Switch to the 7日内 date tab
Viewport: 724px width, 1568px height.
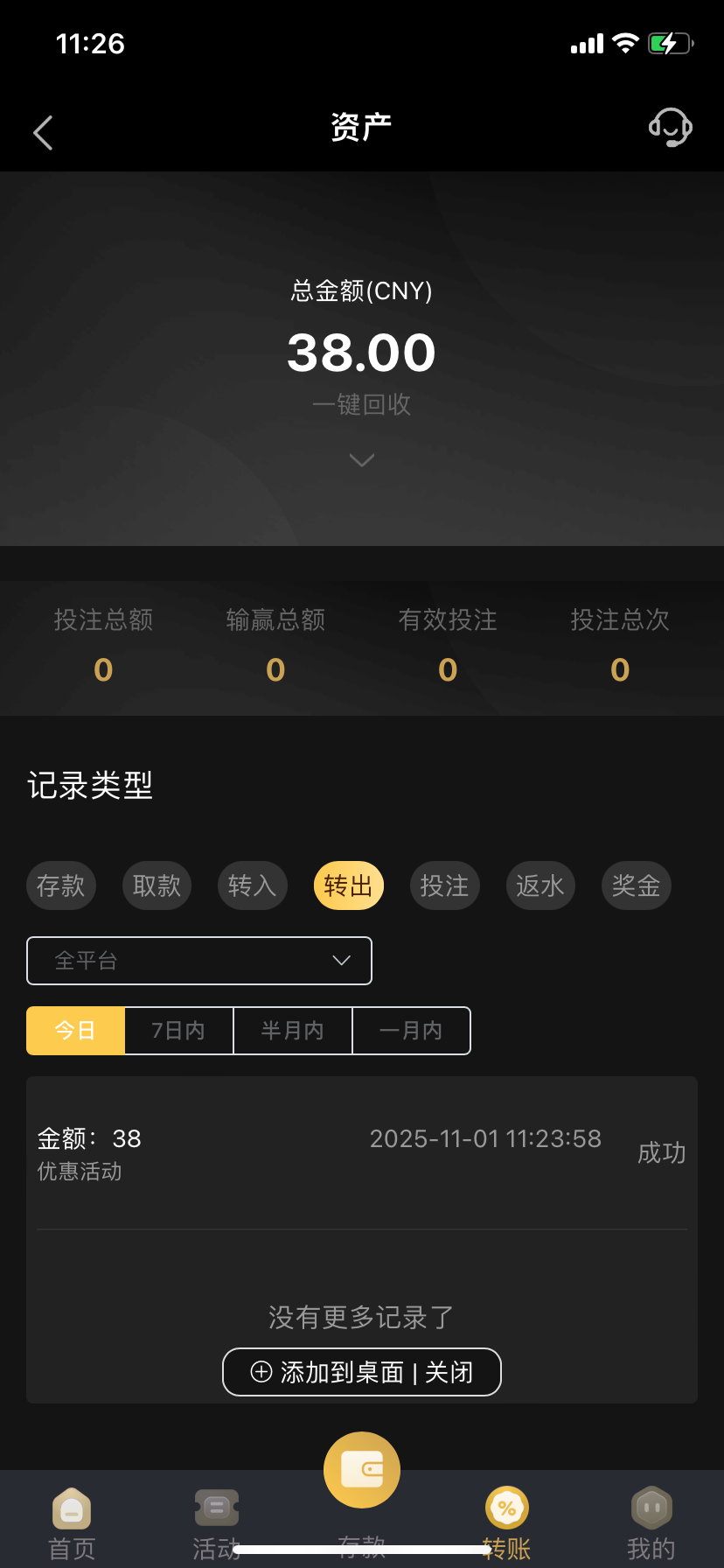(x=178, y=1031)
